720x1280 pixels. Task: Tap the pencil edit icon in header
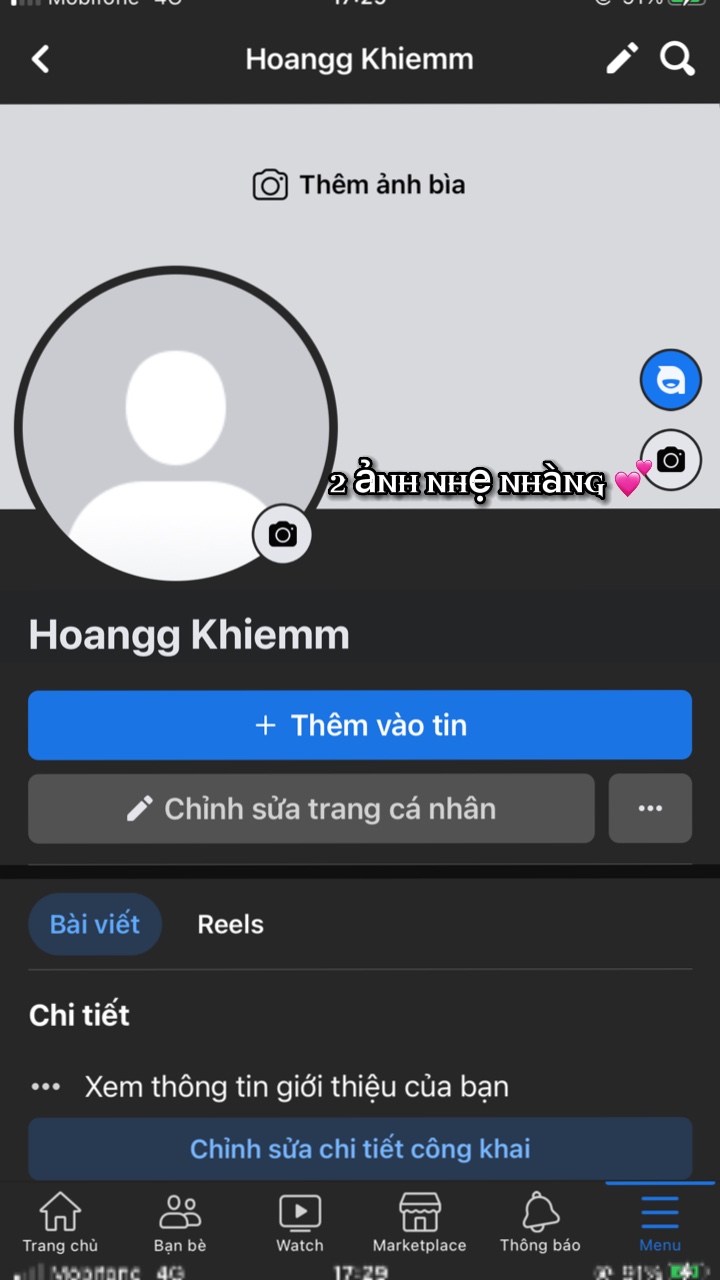[622, 60]
